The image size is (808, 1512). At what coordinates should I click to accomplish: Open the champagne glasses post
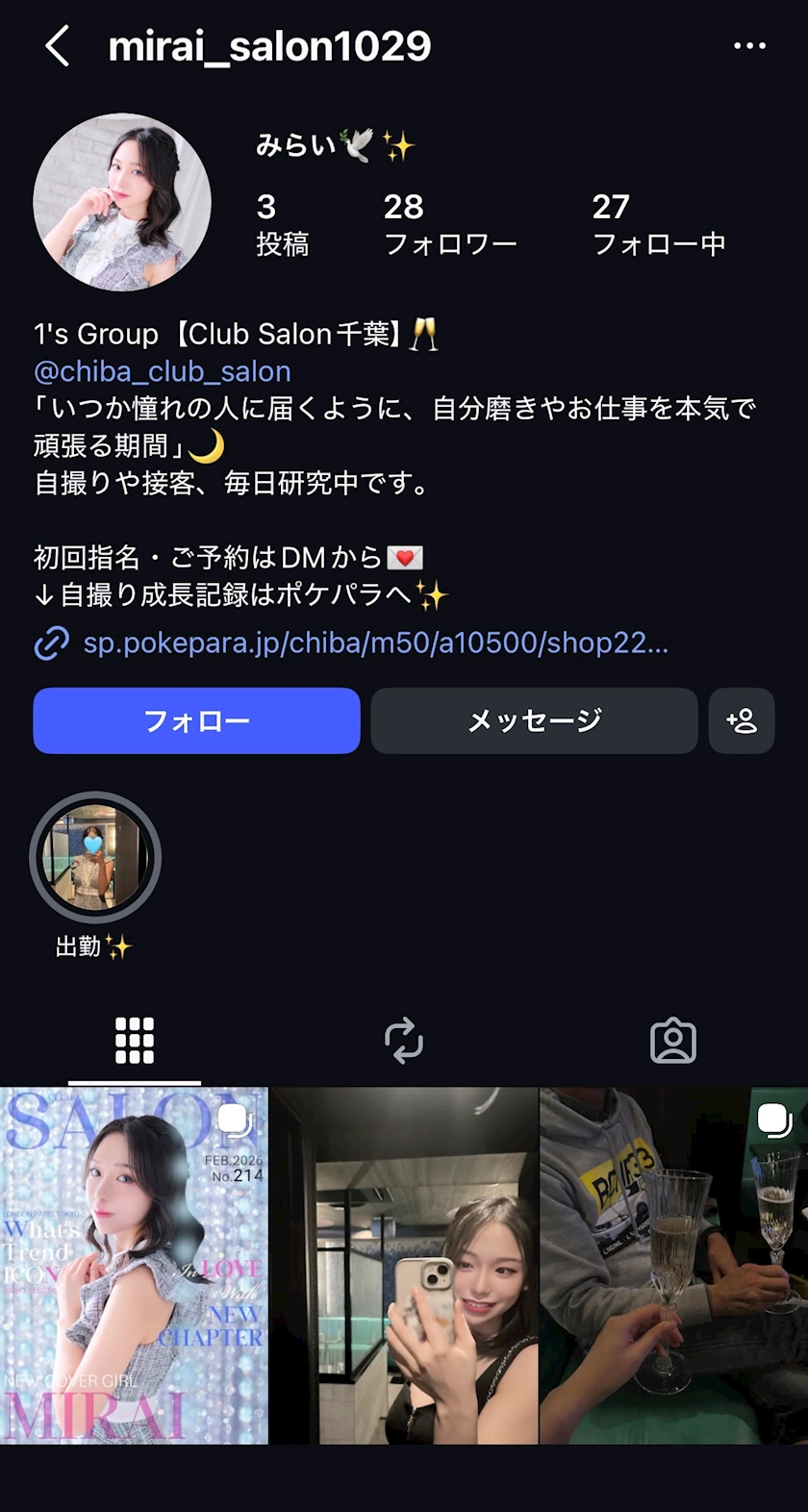tap(674, 1265)
